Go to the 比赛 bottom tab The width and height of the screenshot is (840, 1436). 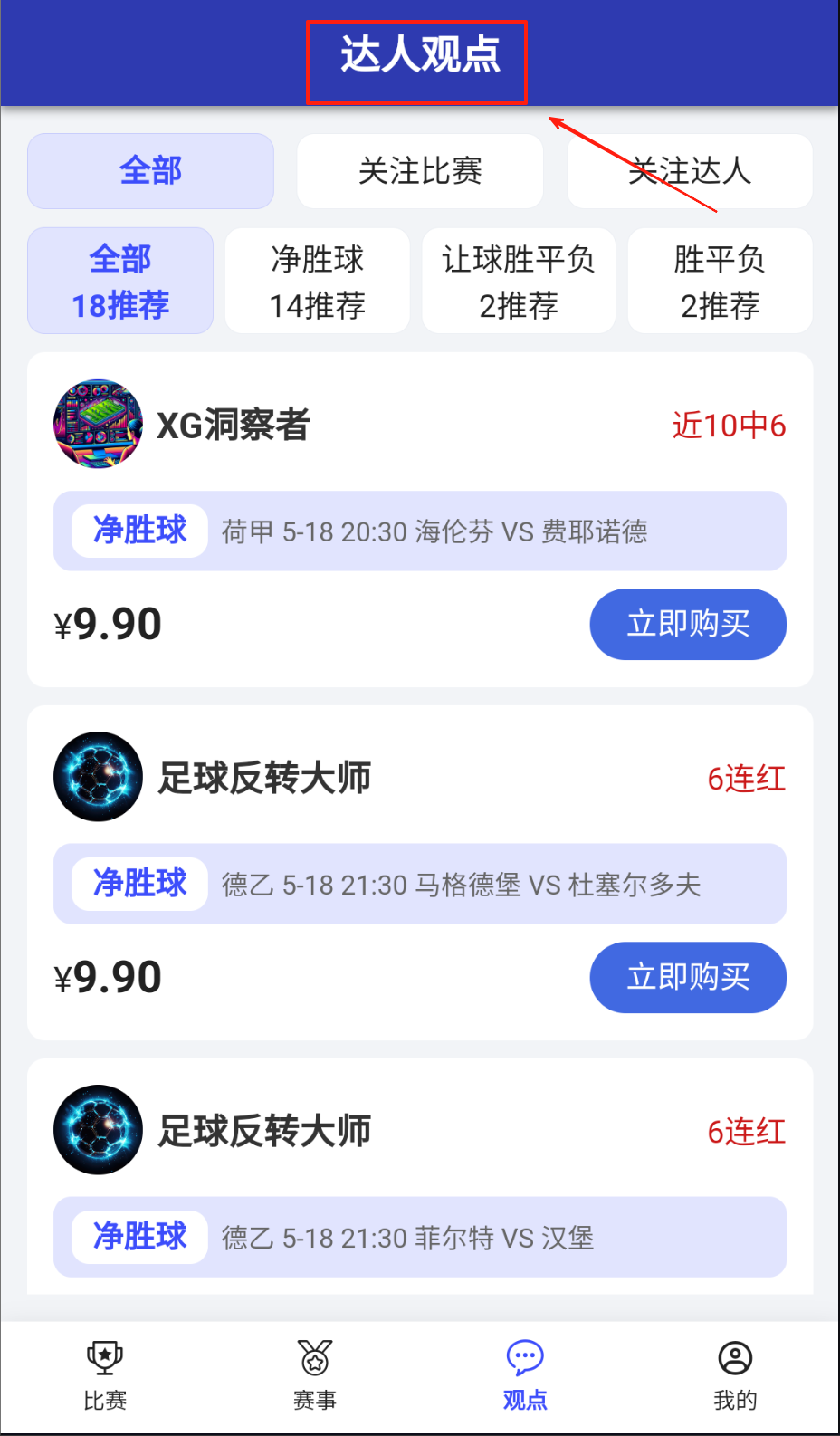tap(105, 1376)
